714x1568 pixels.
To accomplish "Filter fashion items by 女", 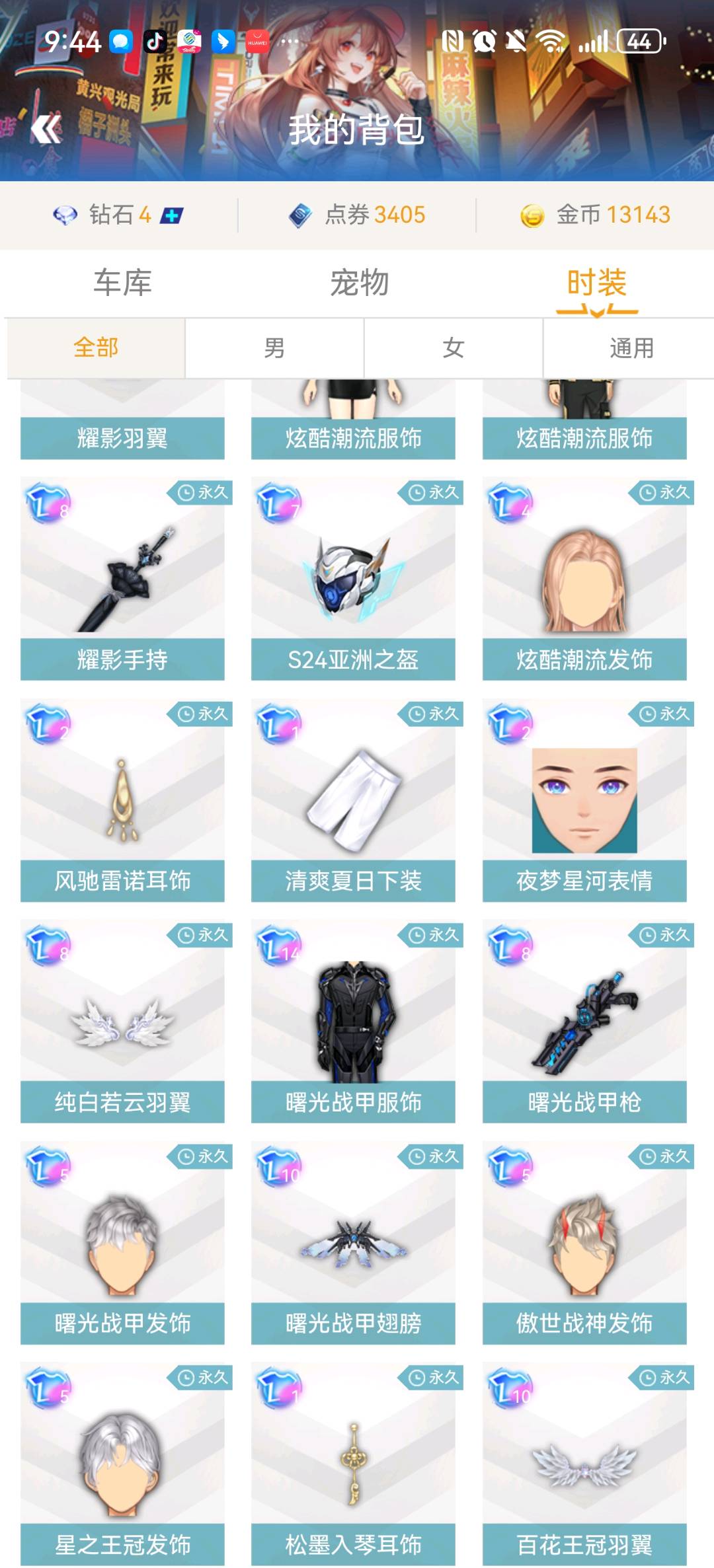I will (454, 348).
